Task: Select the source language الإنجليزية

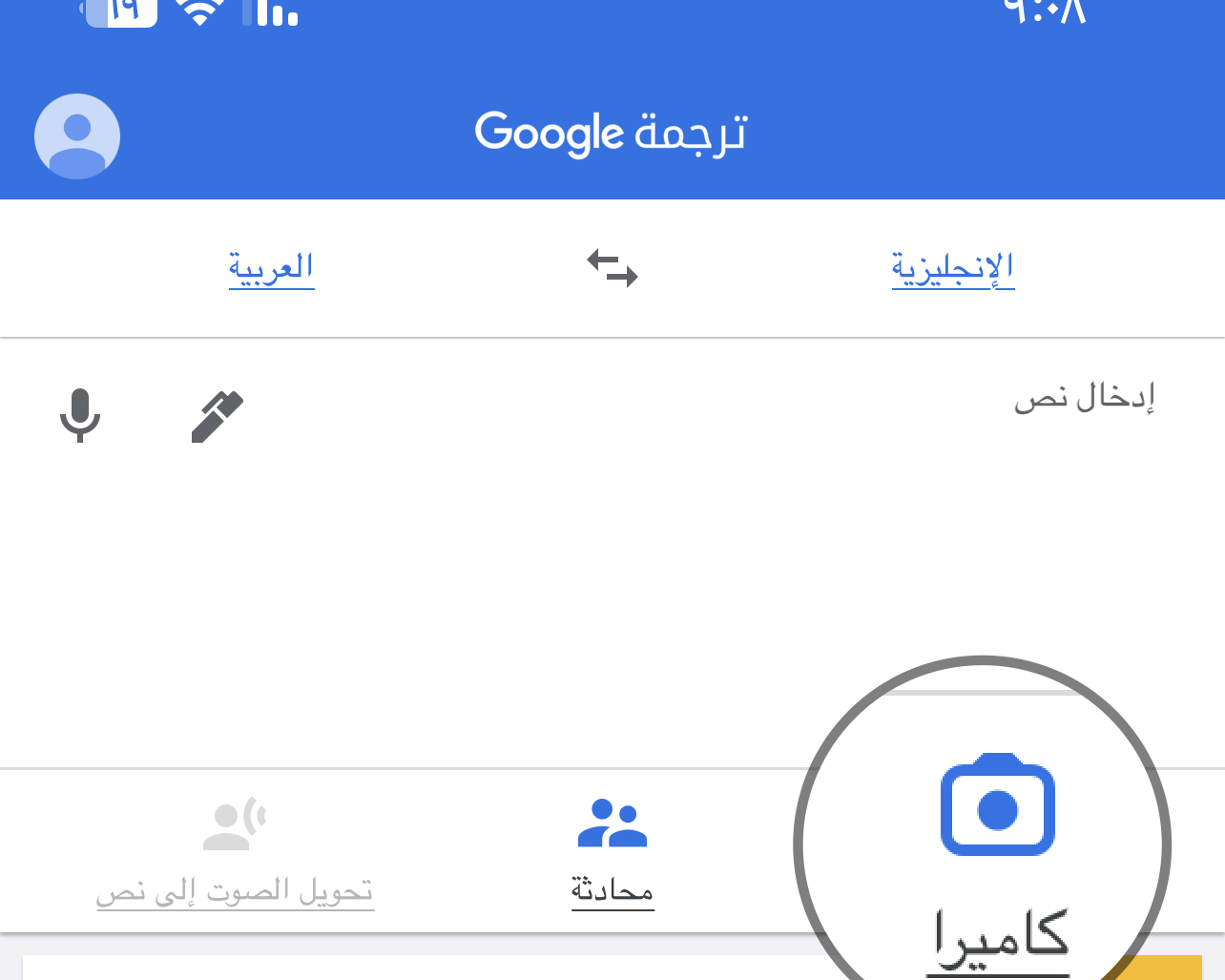Action: (952, 268)
